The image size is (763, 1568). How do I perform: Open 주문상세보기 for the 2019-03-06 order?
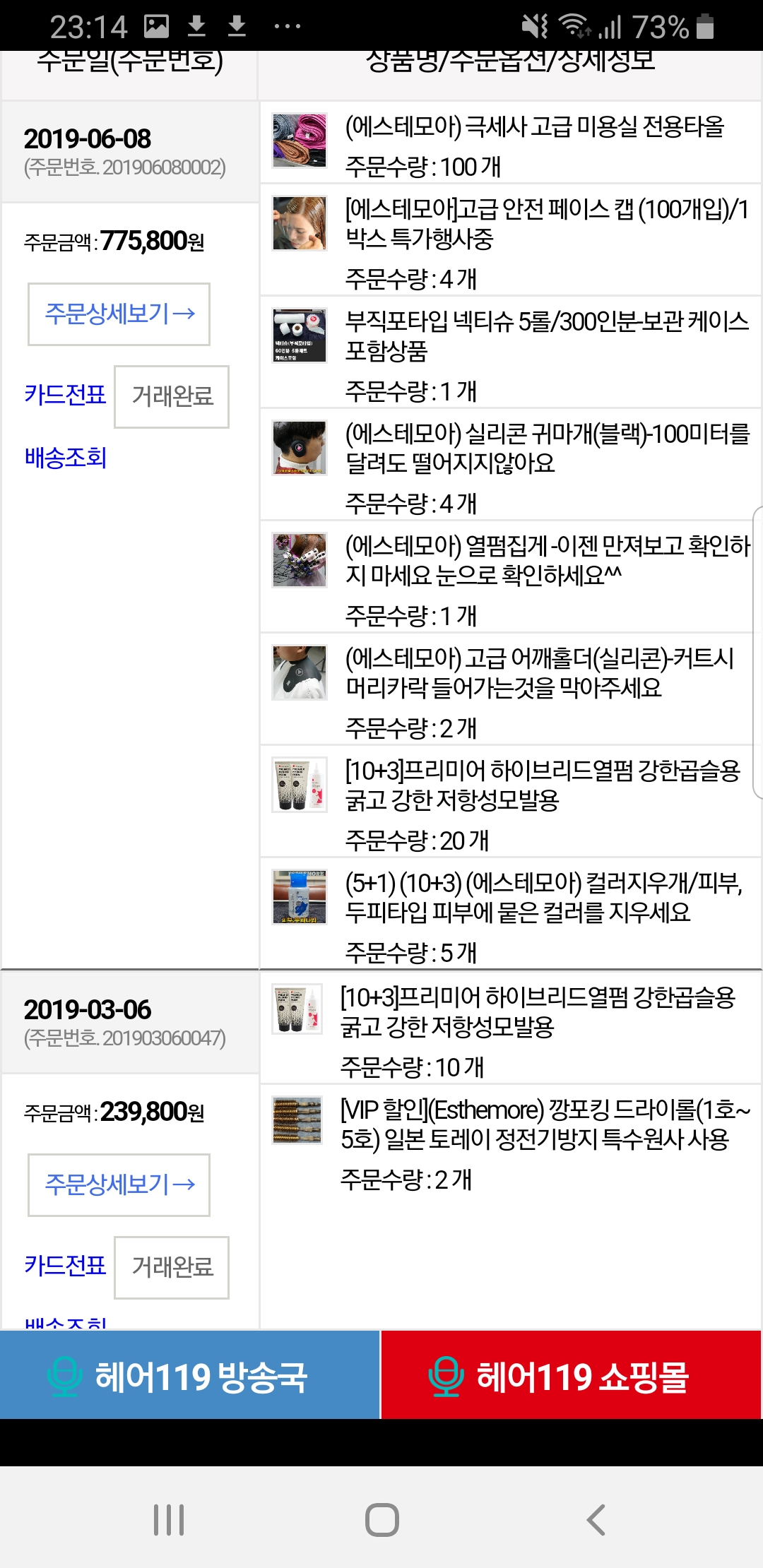(119, 1184)
